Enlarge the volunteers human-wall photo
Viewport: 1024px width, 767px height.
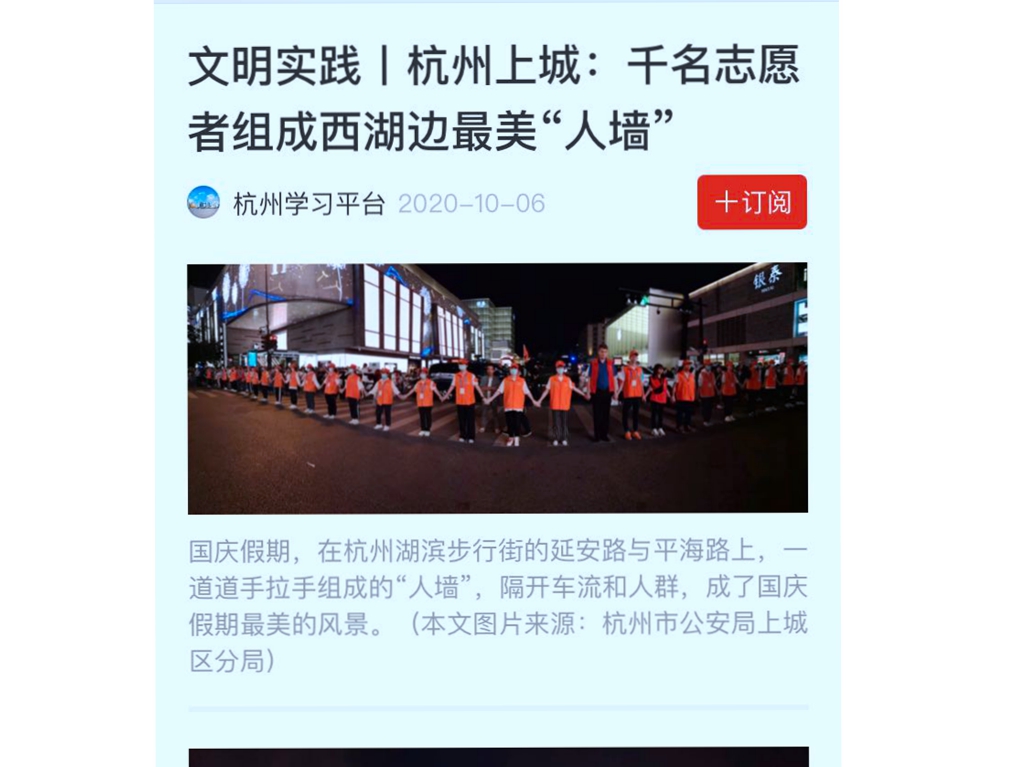click(497, 388)
